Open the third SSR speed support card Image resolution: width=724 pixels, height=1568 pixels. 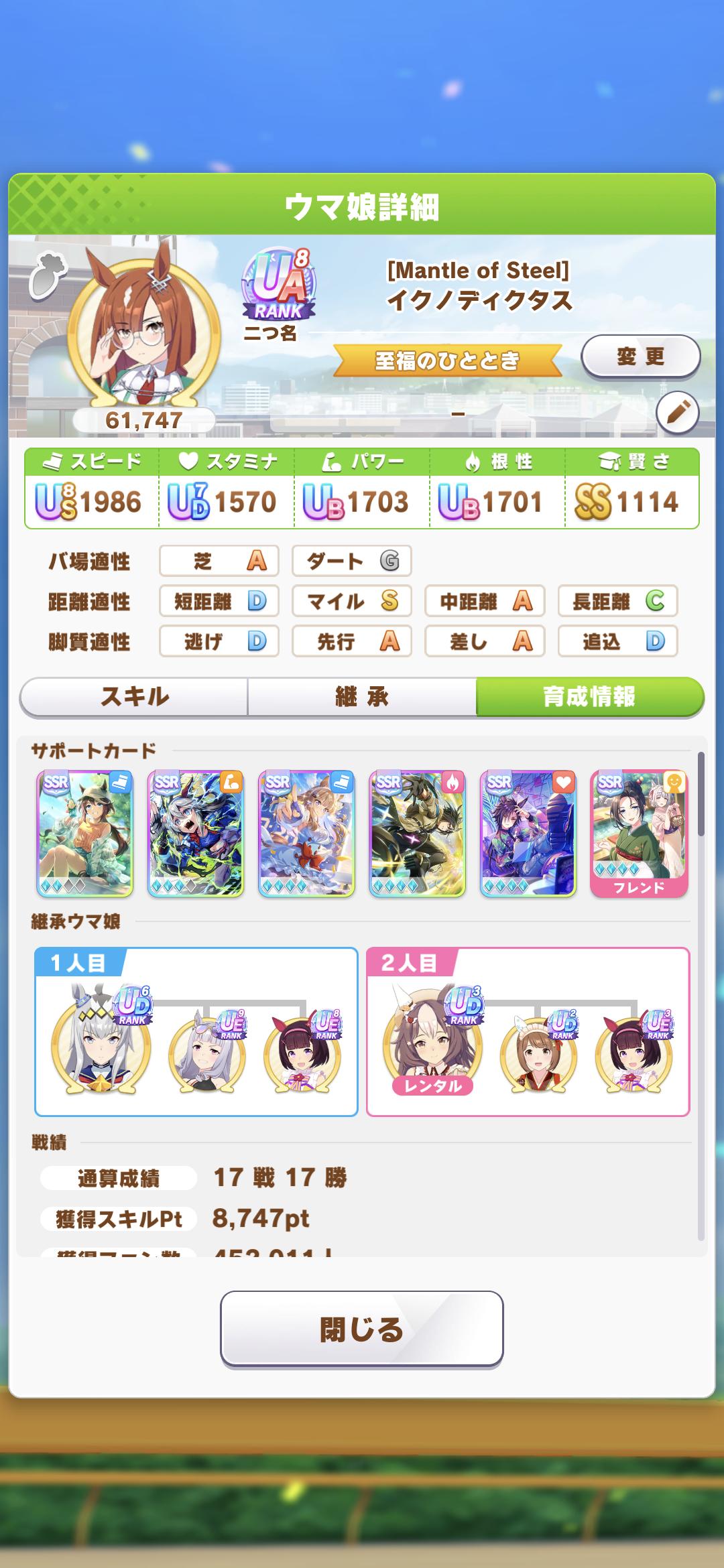click(x=306, y=834)
